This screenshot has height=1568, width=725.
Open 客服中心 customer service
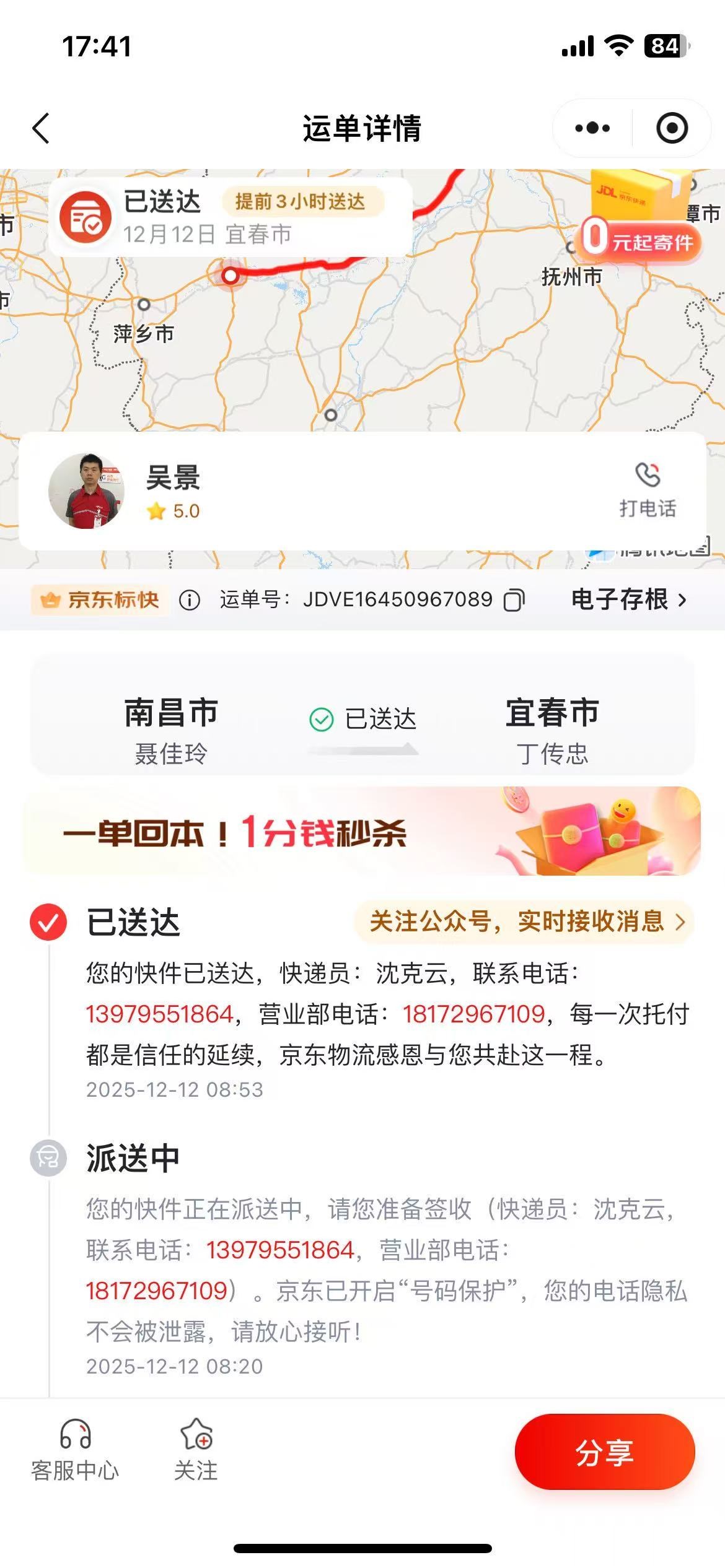coord(75,1450)
